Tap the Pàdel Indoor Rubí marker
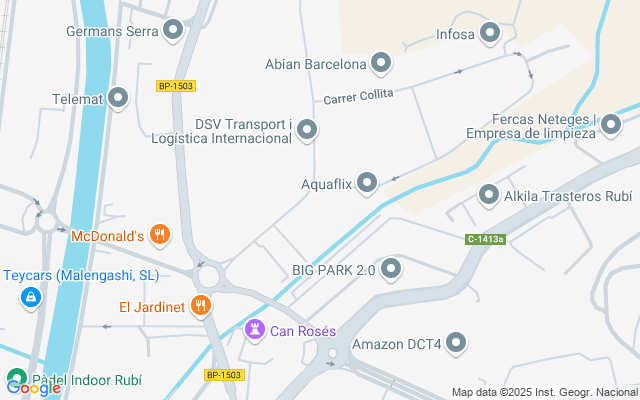 coord(17,380)
